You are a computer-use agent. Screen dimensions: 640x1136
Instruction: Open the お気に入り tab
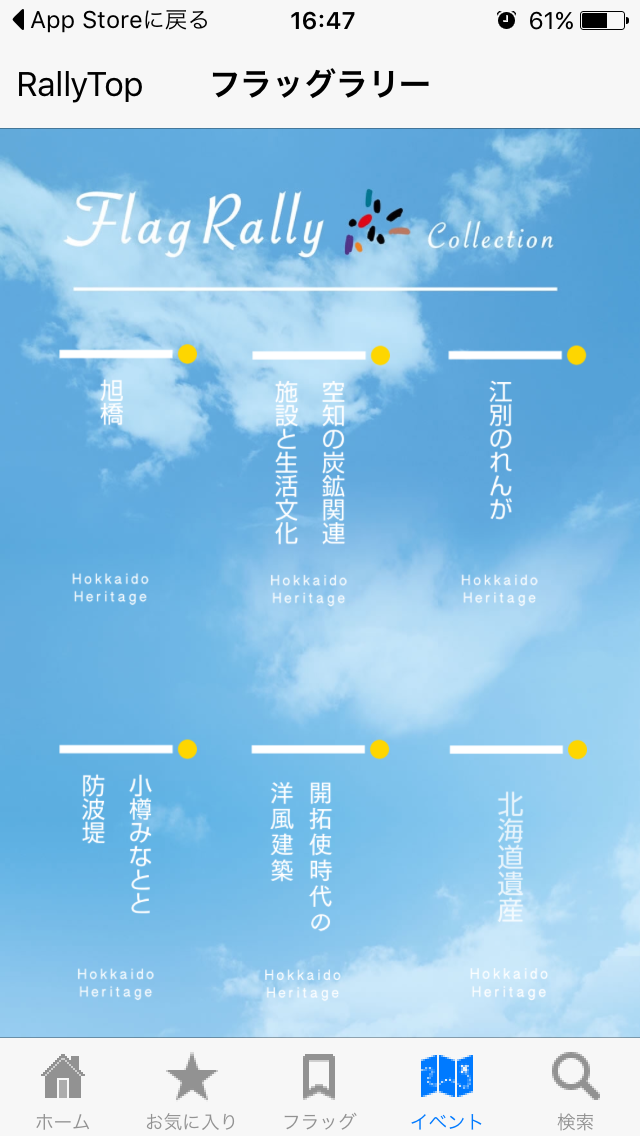(191, 1090)
